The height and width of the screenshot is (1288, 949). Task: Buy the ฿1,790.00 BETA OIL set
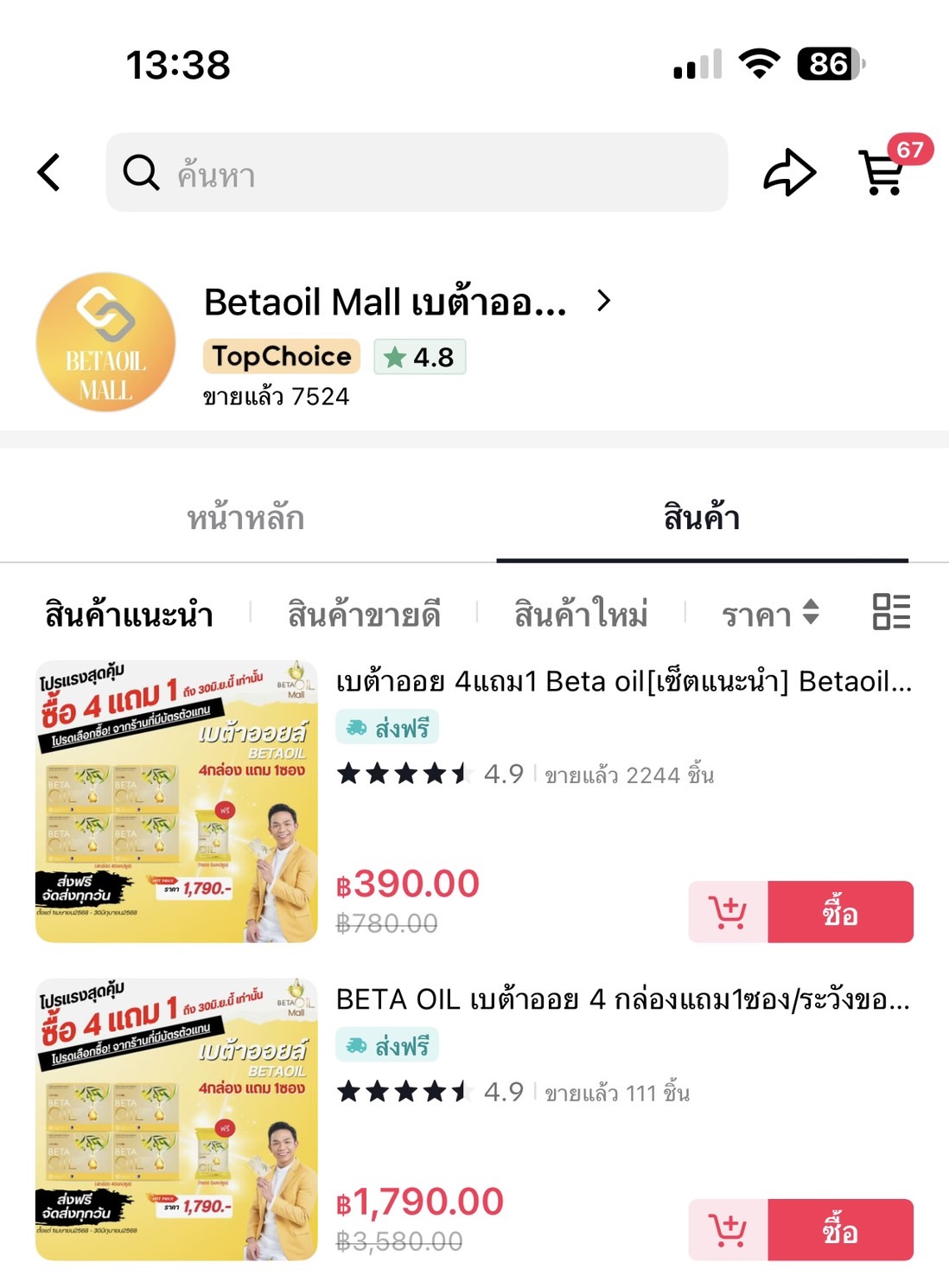click(x=839, y=1230)
